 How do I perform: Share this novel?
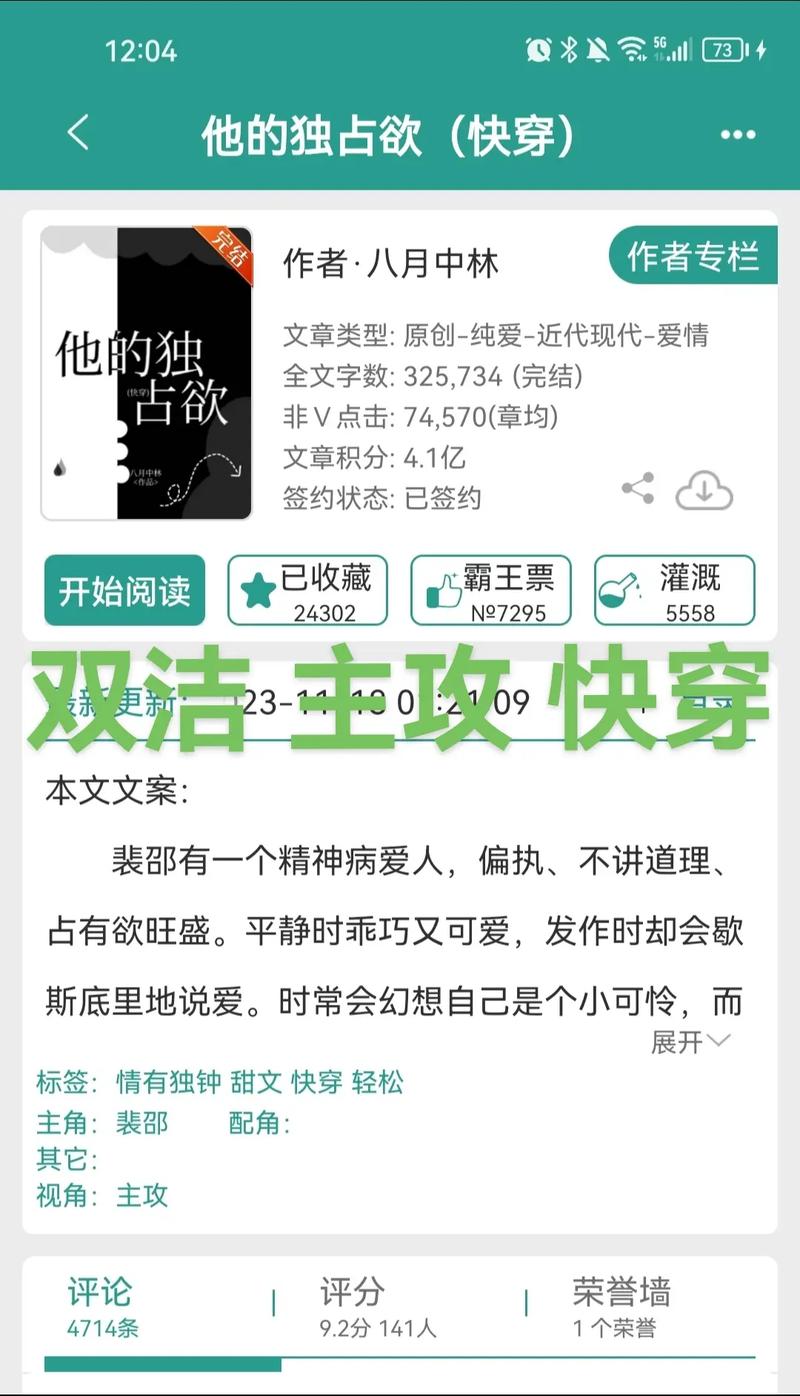point(637,489)
